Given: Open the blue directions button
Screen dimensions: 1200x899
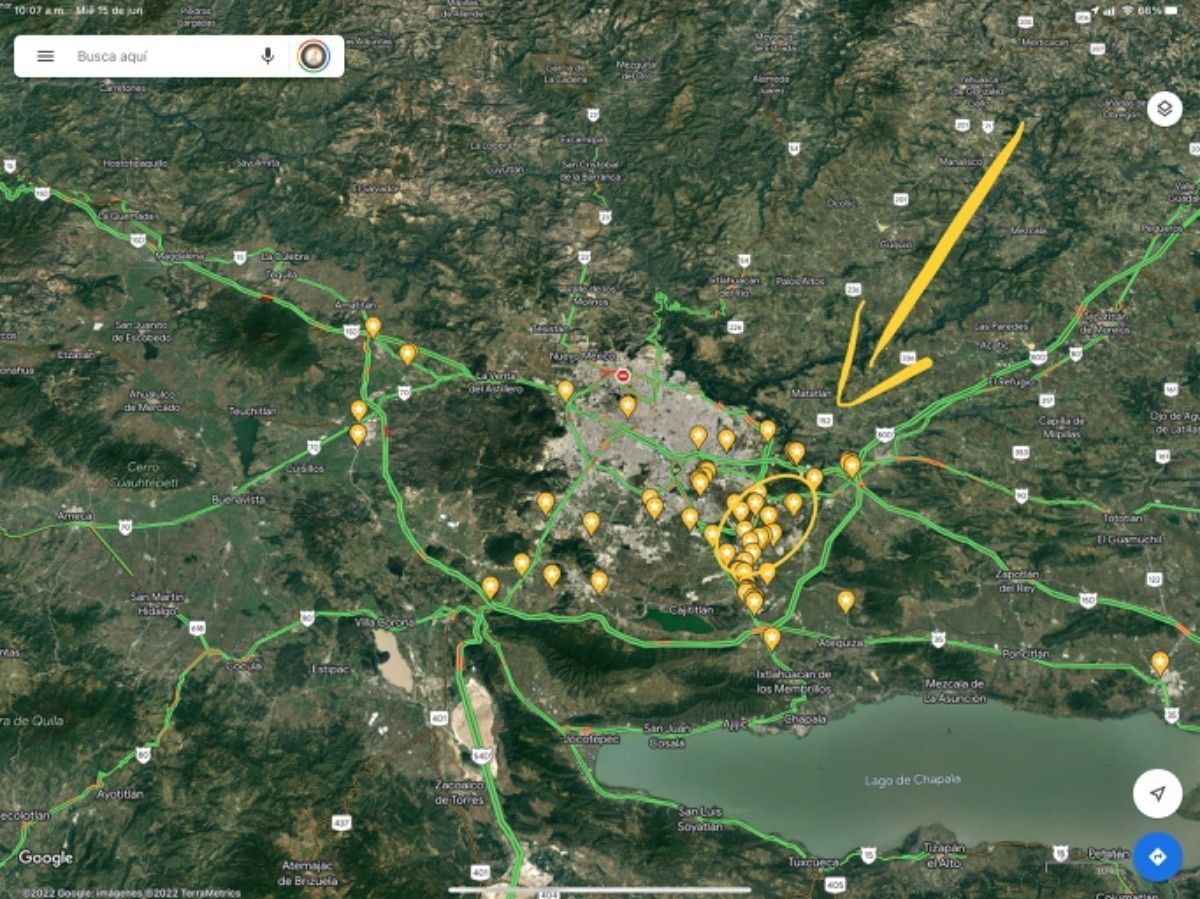Looking at the screenshot, I should click(1157, 857).
